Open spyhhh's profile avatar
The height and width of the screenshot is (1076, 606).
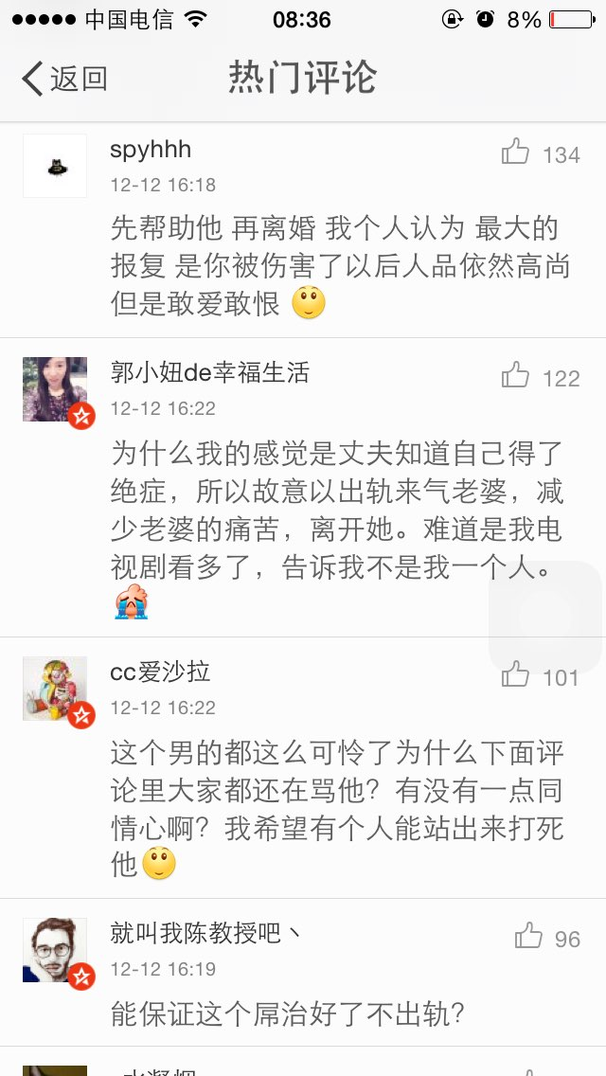[x=55, y=166]
